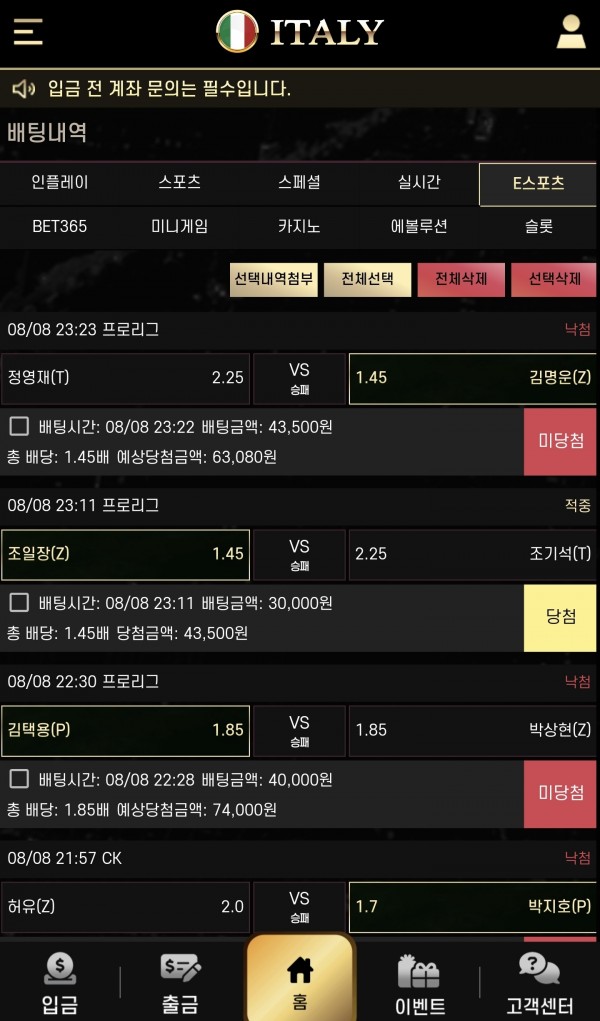
Task: Tap 전체삭제 to delete all
Action: click(461, 279)
